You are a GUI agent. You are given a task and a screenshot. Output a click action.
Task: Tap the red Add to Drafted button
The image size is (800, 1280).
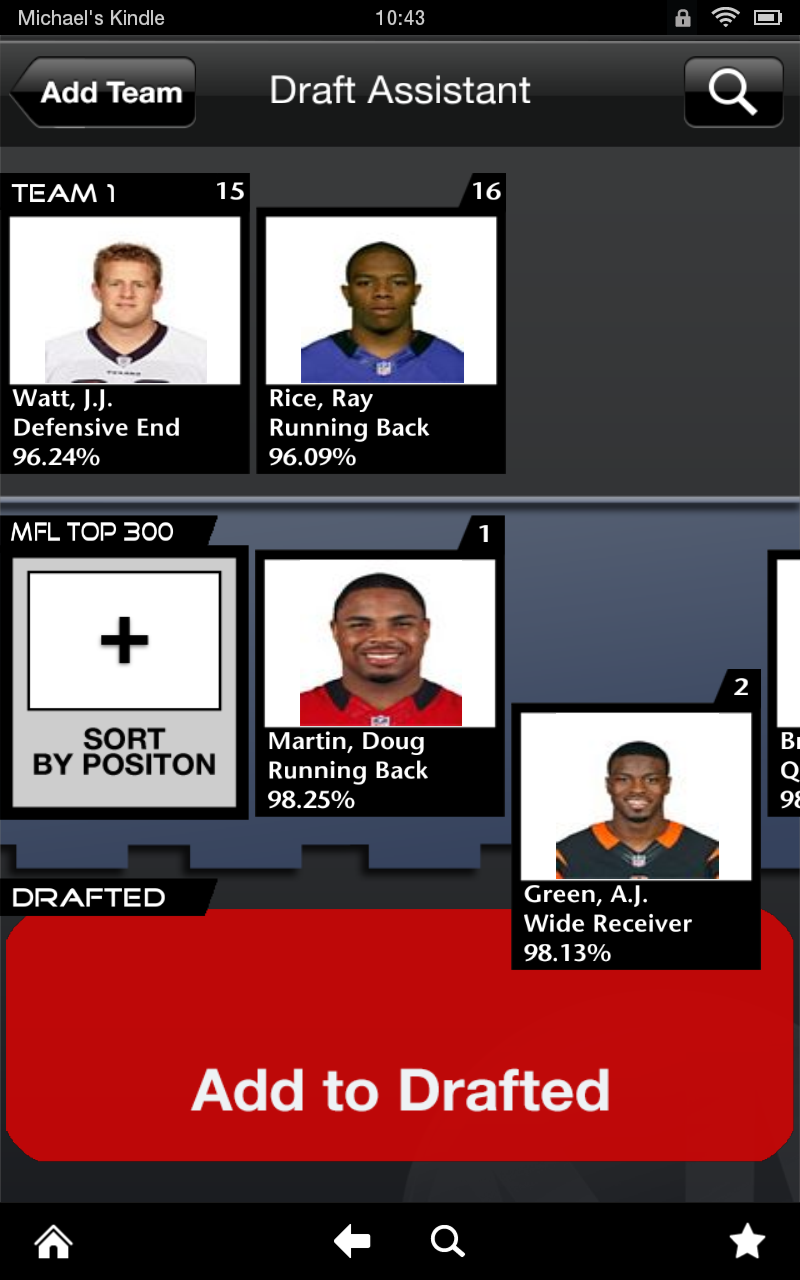400,1090
